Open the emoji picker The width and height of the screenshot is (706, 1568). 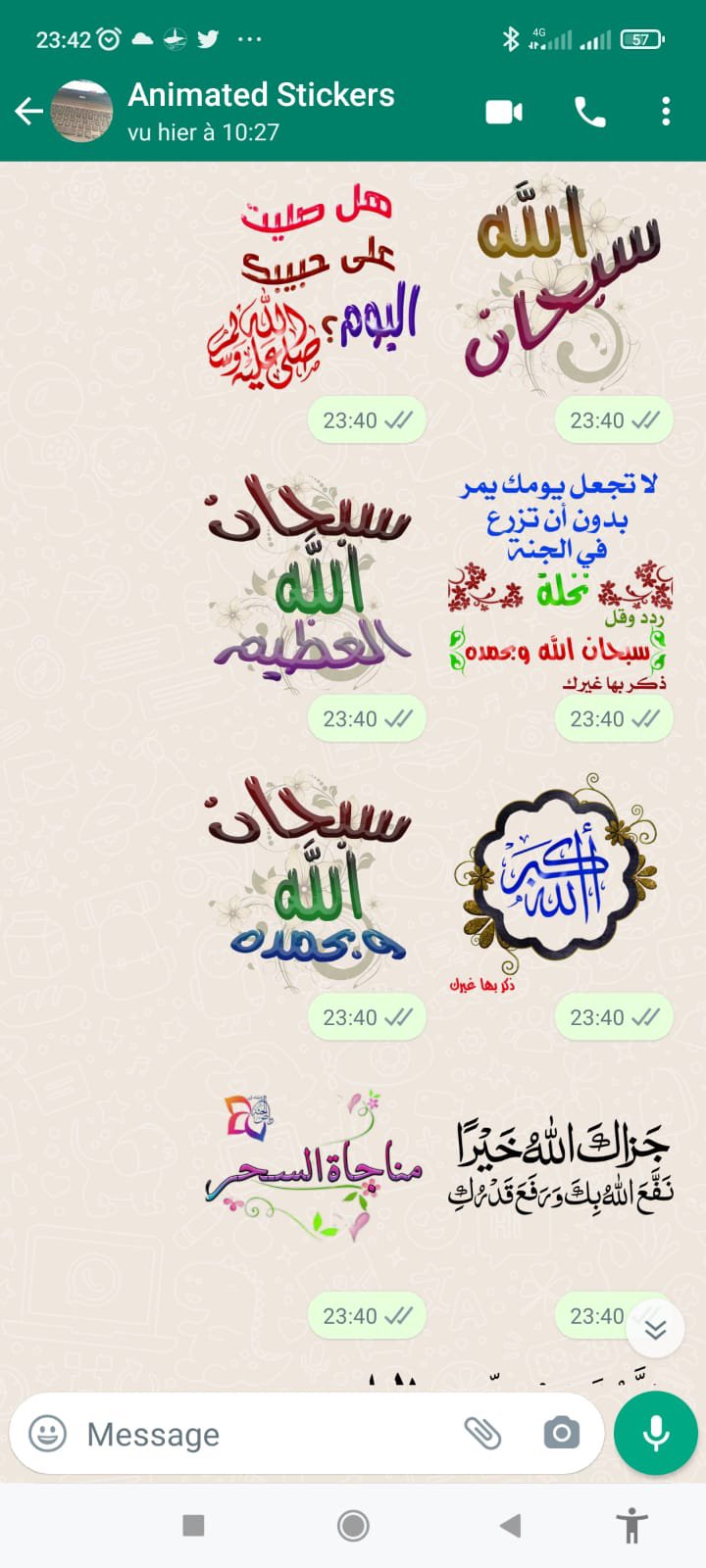pos(48,1434)
